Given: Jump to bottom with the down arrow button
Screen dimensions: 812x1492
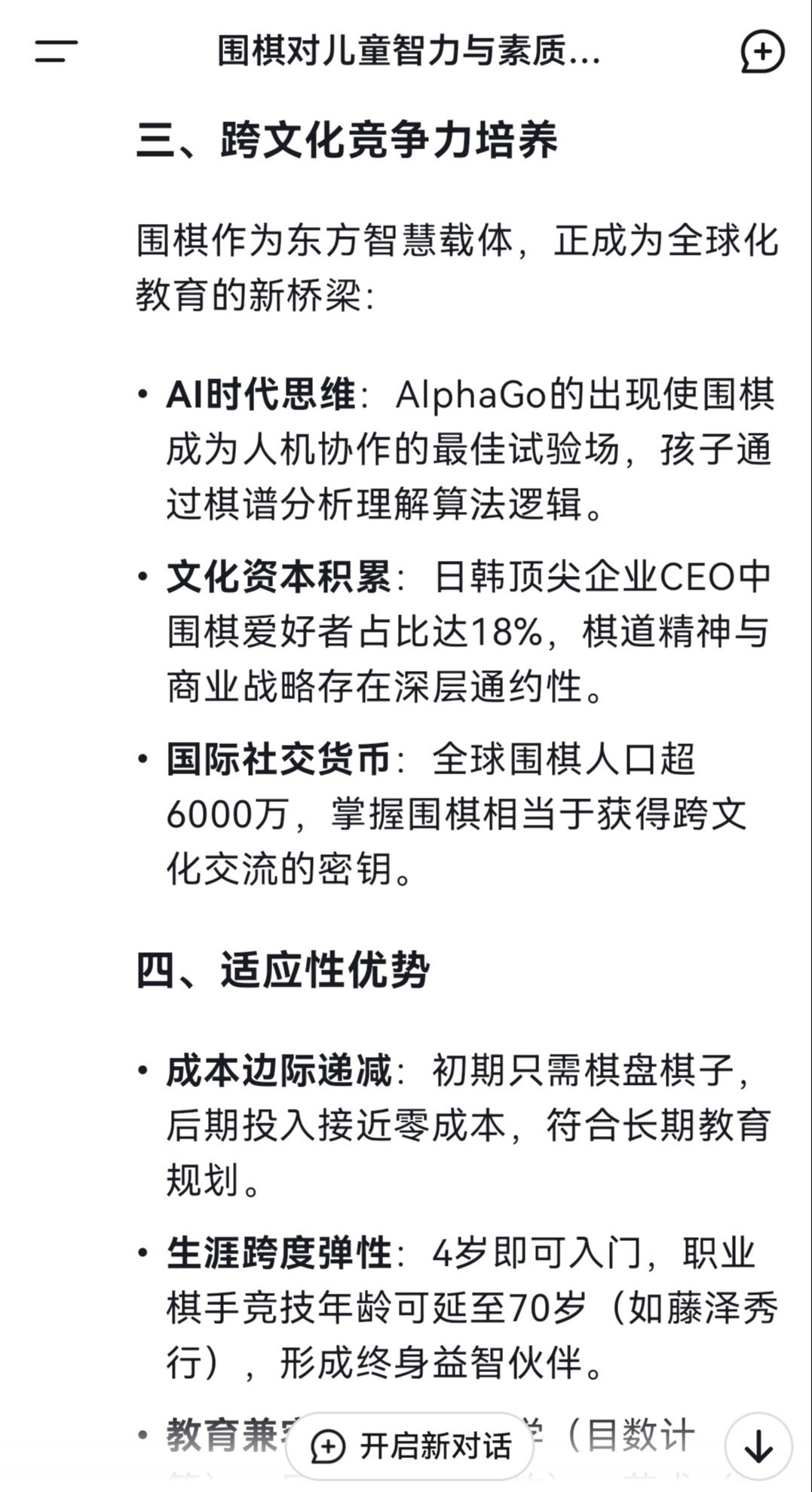Looking at the screenshot, I should click(758, 1445).
